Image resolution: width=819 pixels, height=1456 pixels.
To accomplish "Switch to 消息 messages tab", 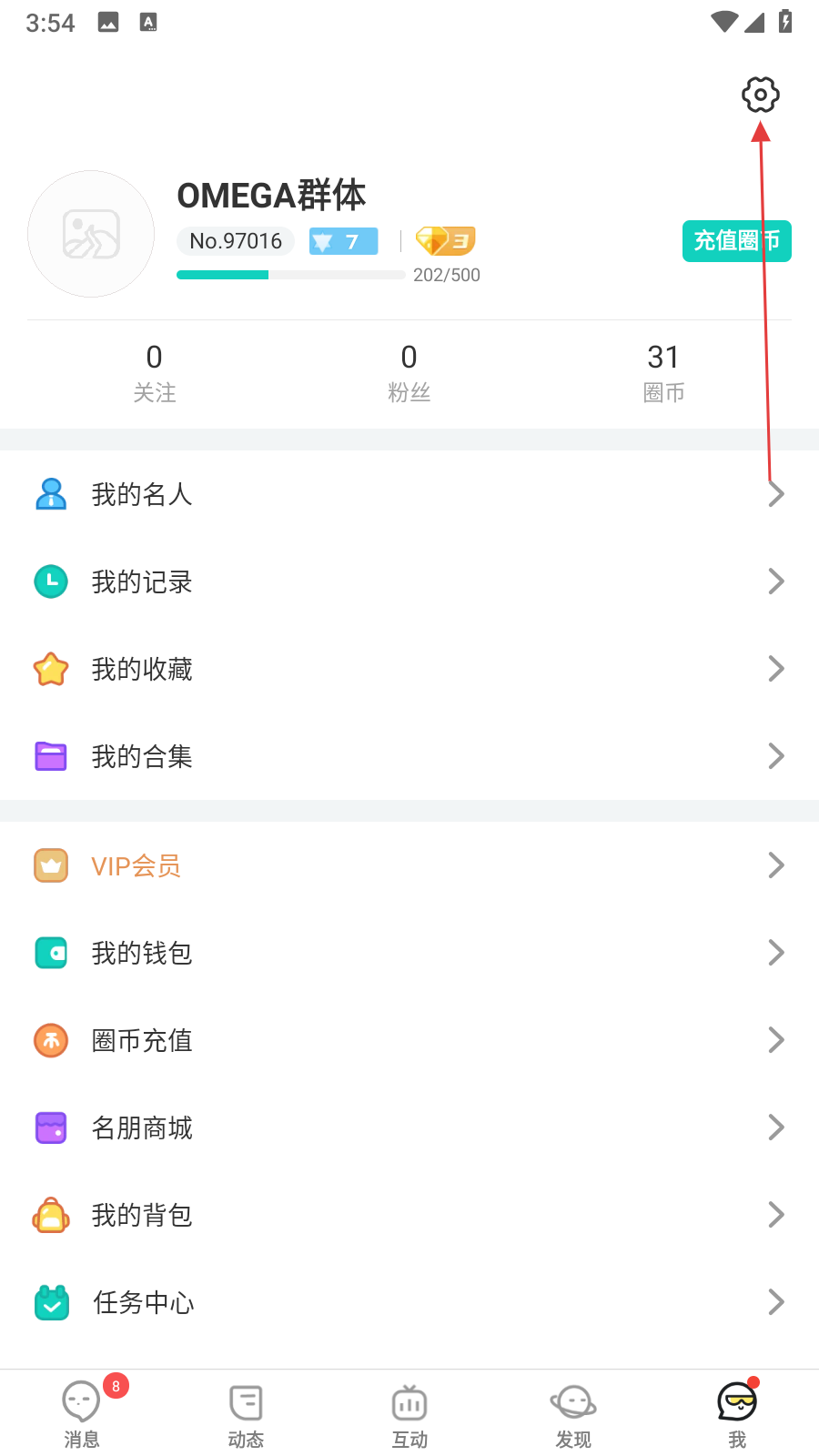I will point(82,1413).
